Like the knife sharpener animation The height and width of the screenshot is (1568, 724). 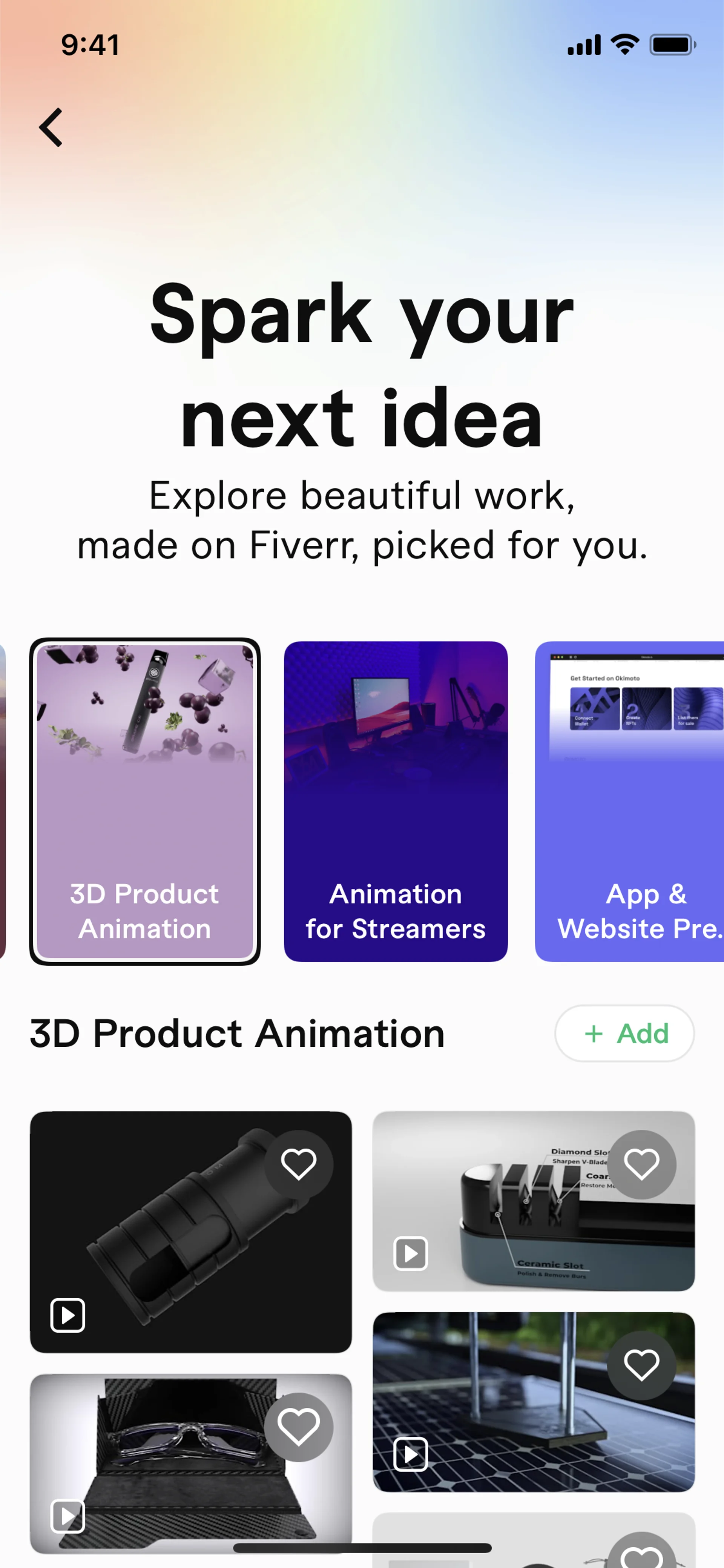[x=641, y=1164]
